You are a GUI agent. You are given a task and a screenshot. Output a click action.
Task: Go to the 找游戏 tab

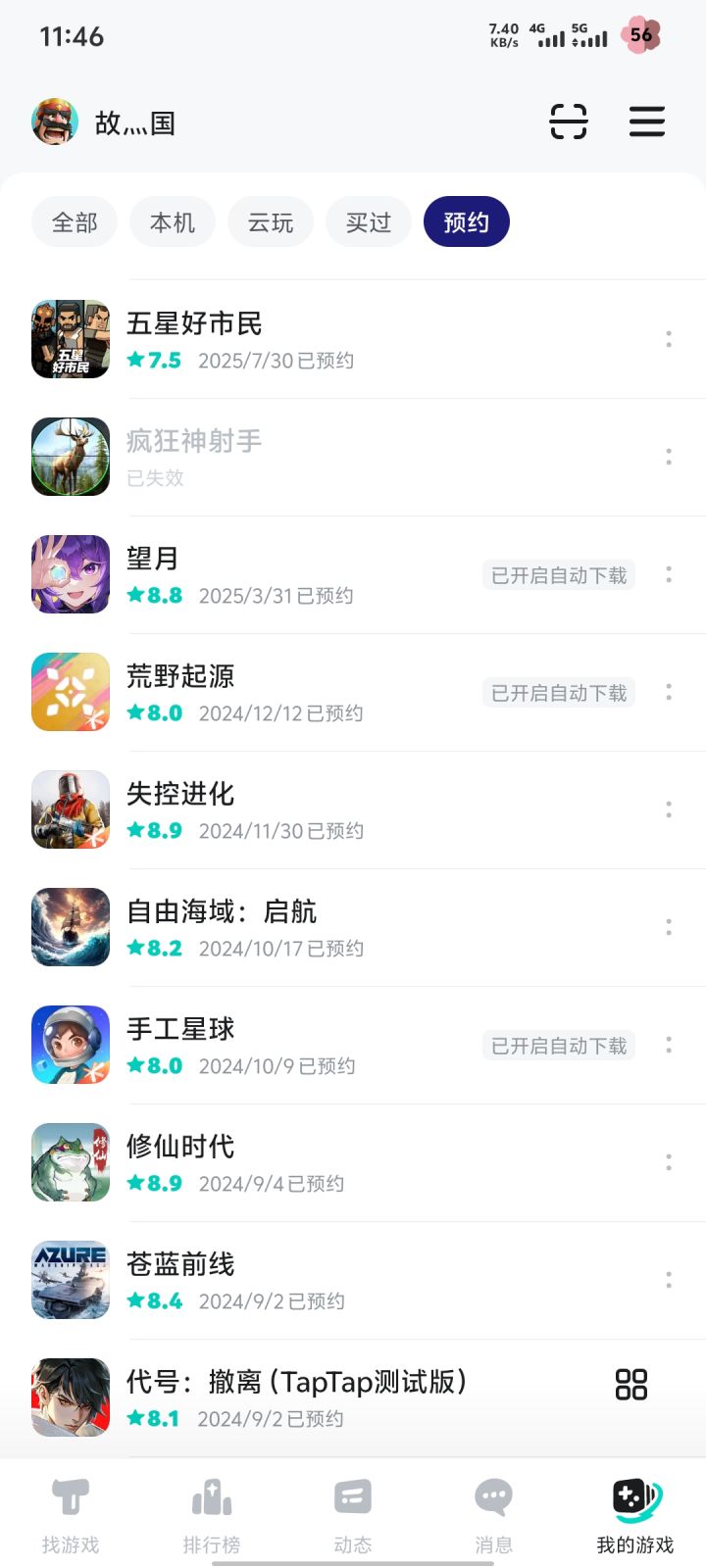point(71,1515)
